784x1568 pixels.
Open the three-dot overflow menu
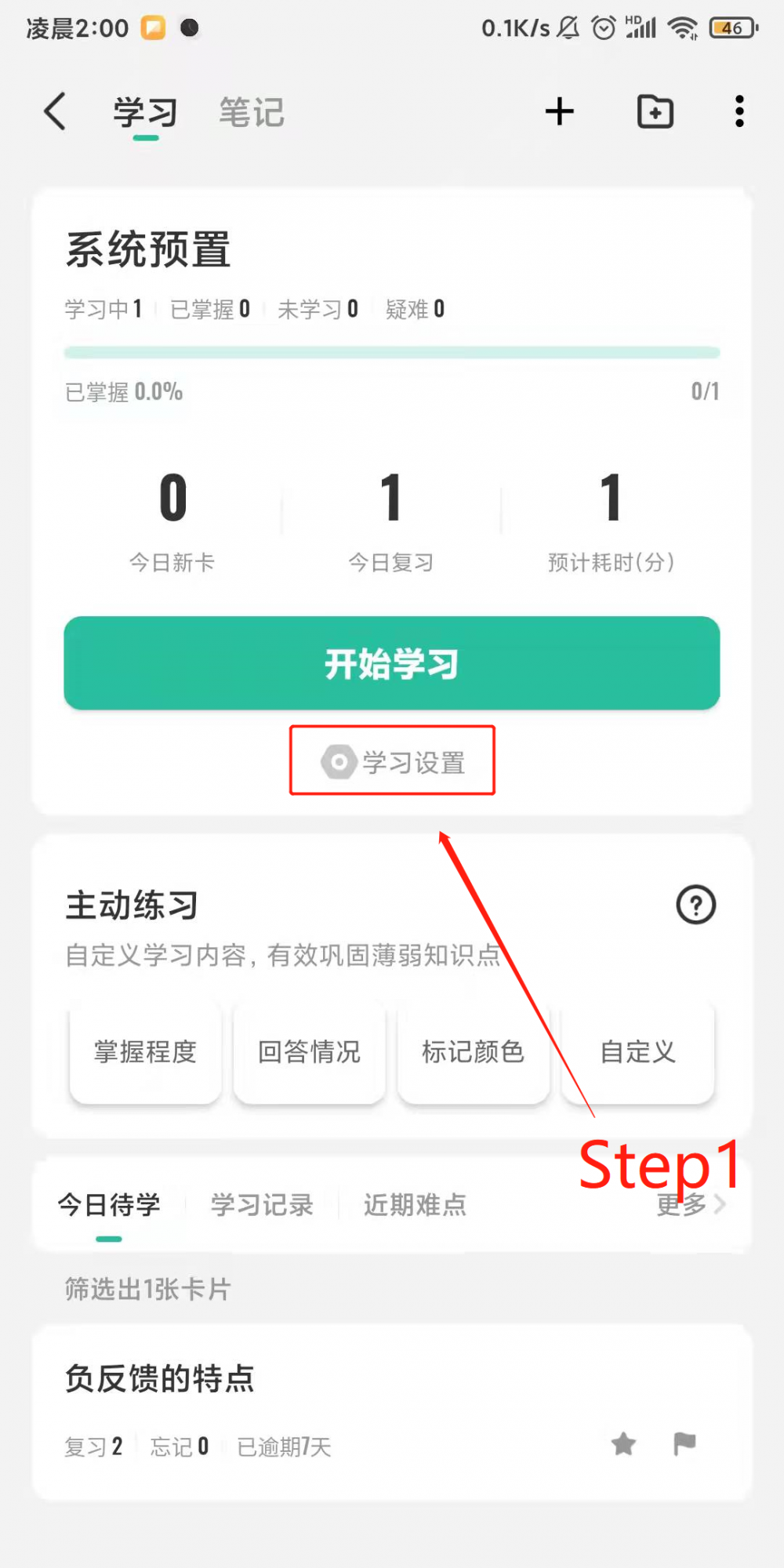pos(739,111)
